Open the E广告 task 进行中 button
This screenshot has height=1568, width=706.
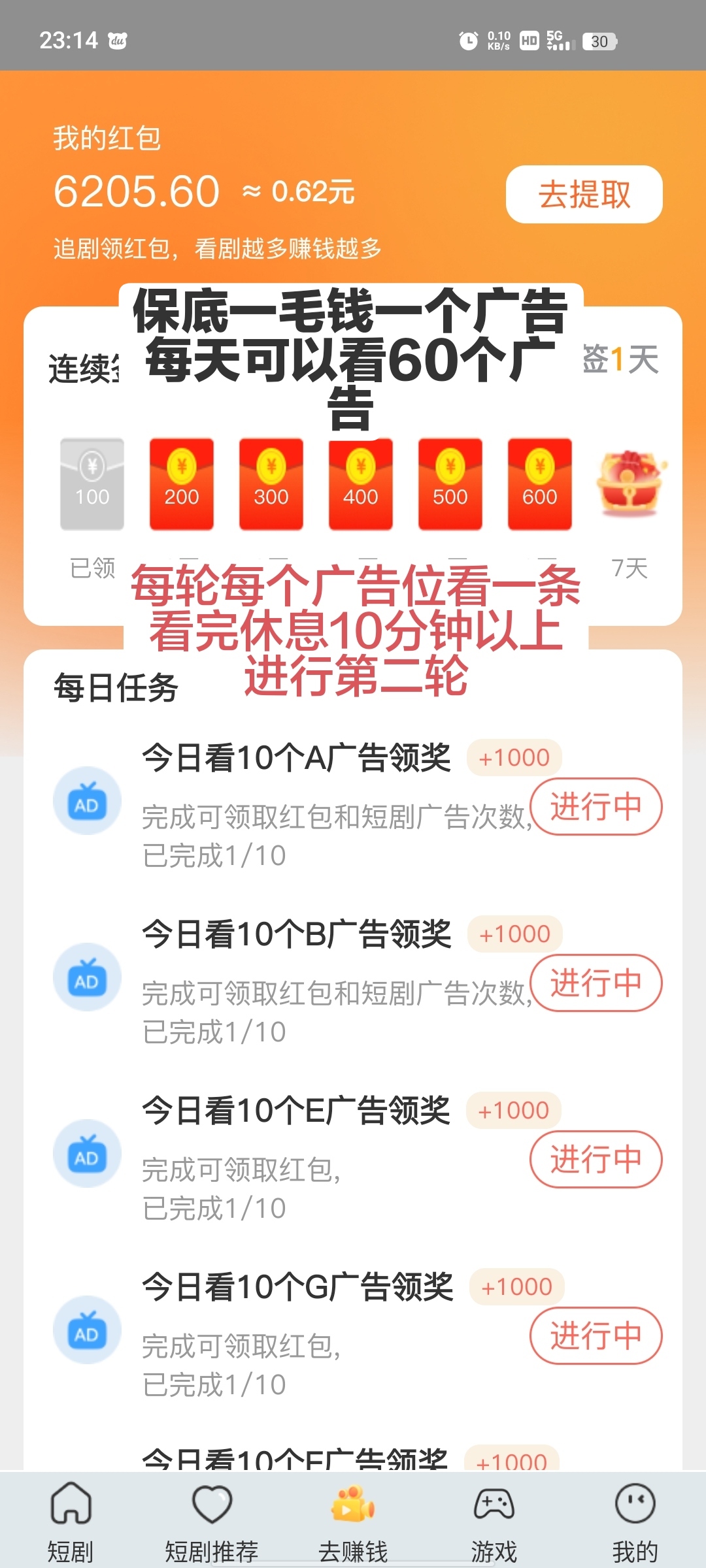596,1159
